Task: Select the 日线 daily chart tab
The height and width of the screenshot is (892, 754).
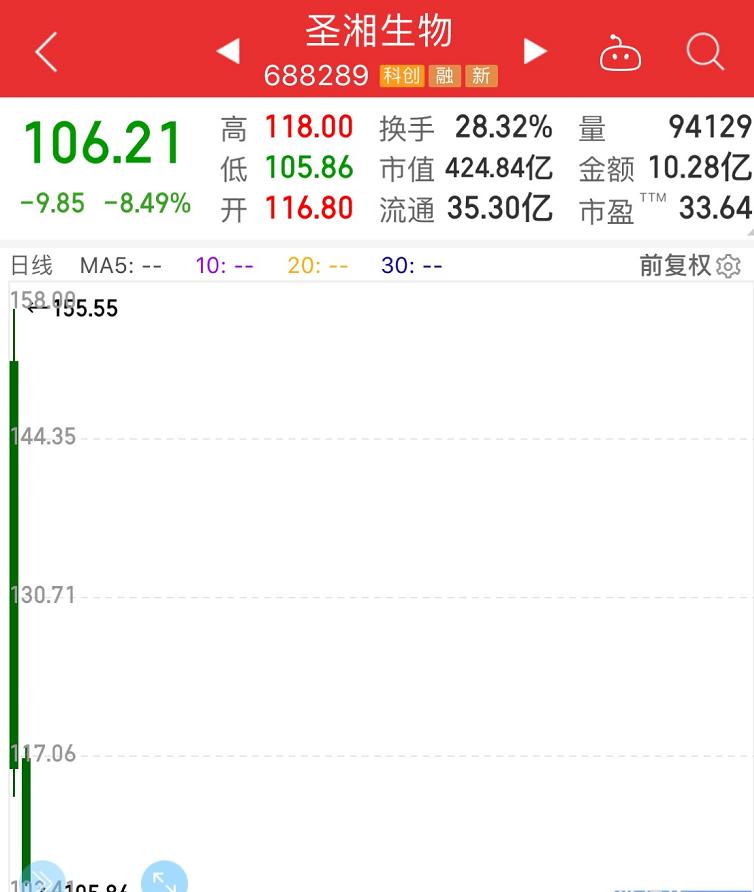Action: click(x=32, y=265)
